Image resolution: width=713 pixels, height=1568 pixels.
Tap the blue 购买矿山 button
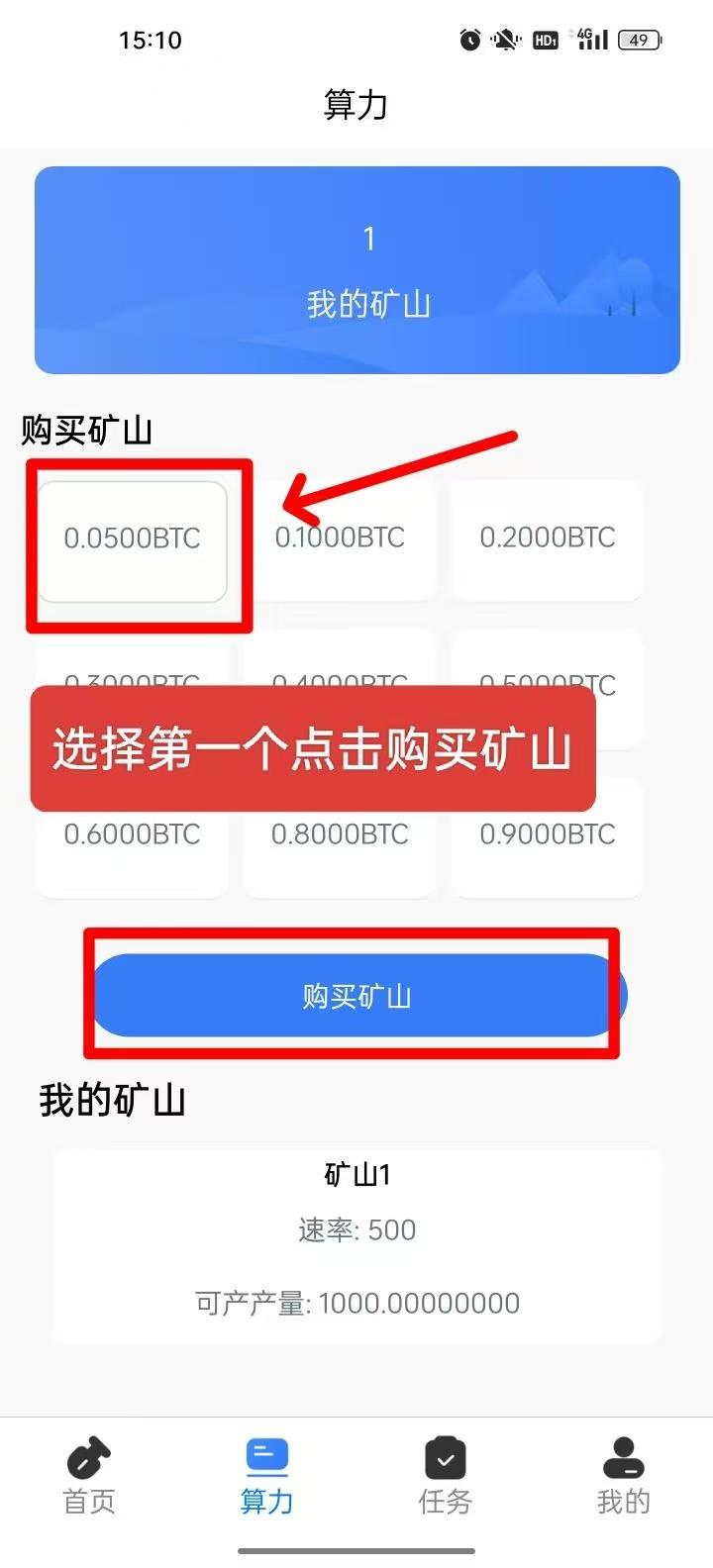click(x=356, y=996)
